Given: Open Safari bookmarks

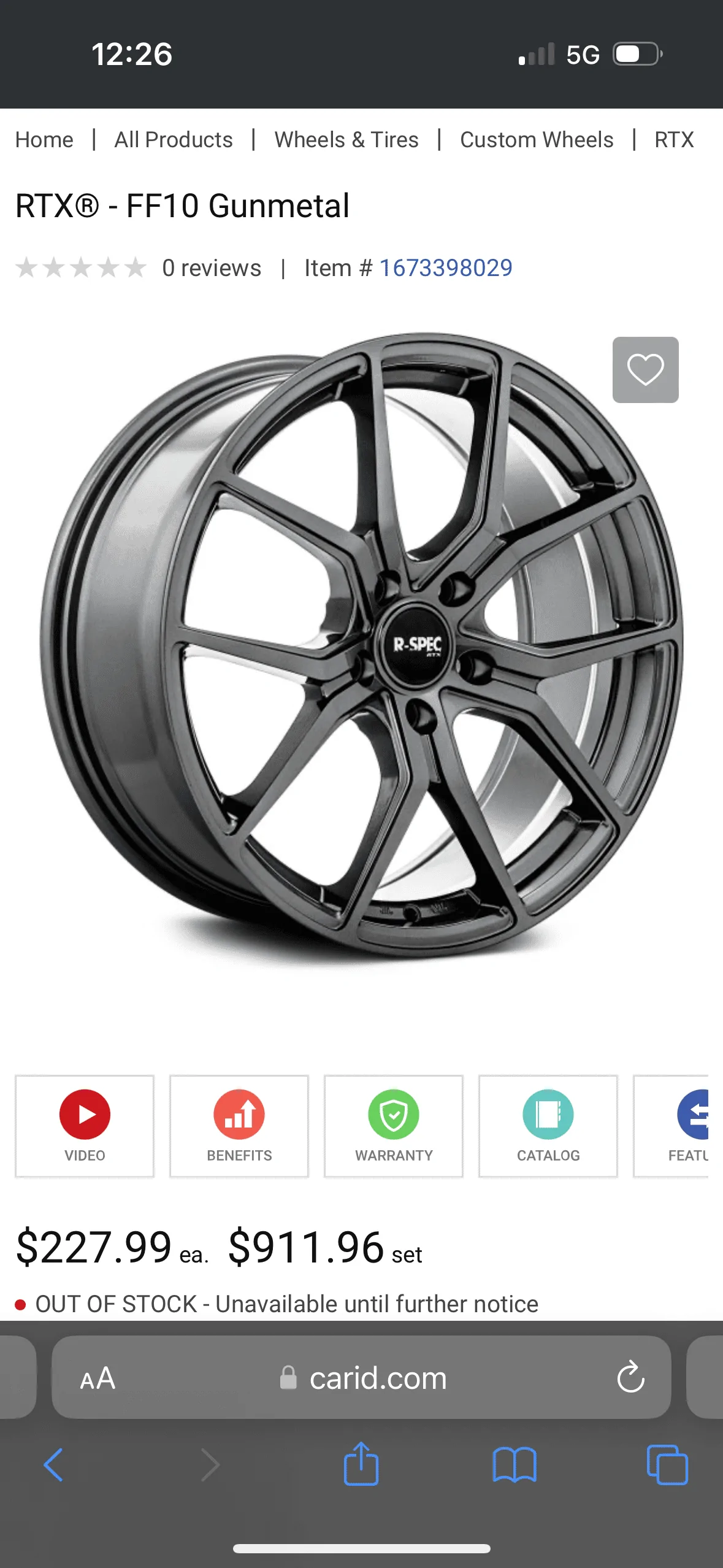Looking at the screenshot, I should (x=515, y=1465).
